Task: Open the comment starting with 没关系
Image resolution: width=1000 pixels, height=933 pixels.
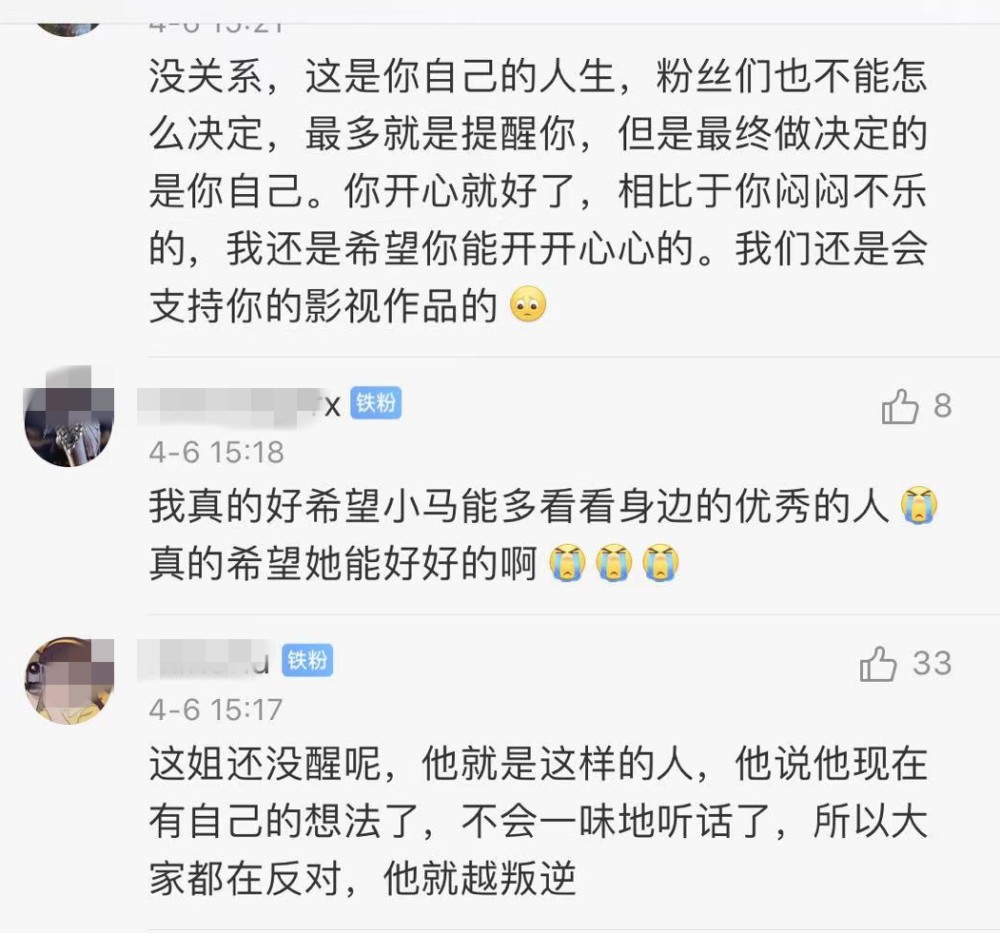Action: coord(538,191)
